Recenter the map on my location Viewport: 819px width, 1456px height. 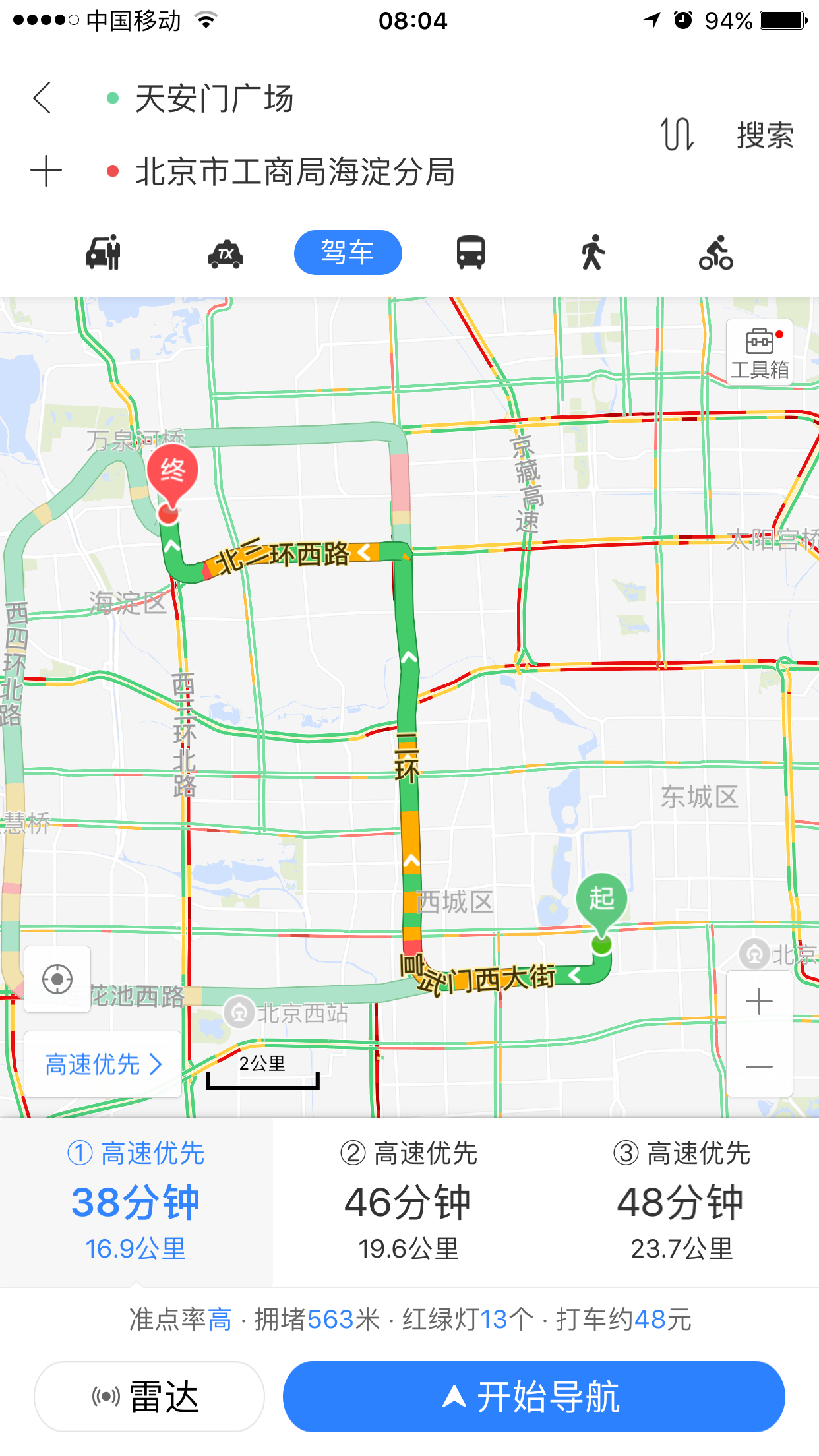[57, 979]
